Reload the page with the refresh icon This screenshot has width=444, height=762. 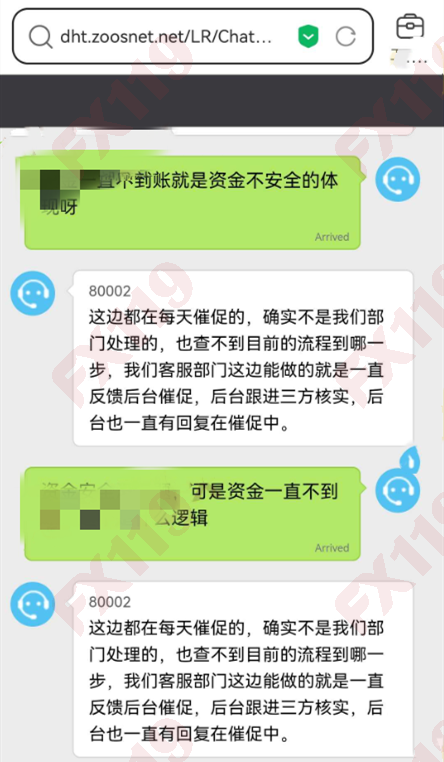[345, 36]
